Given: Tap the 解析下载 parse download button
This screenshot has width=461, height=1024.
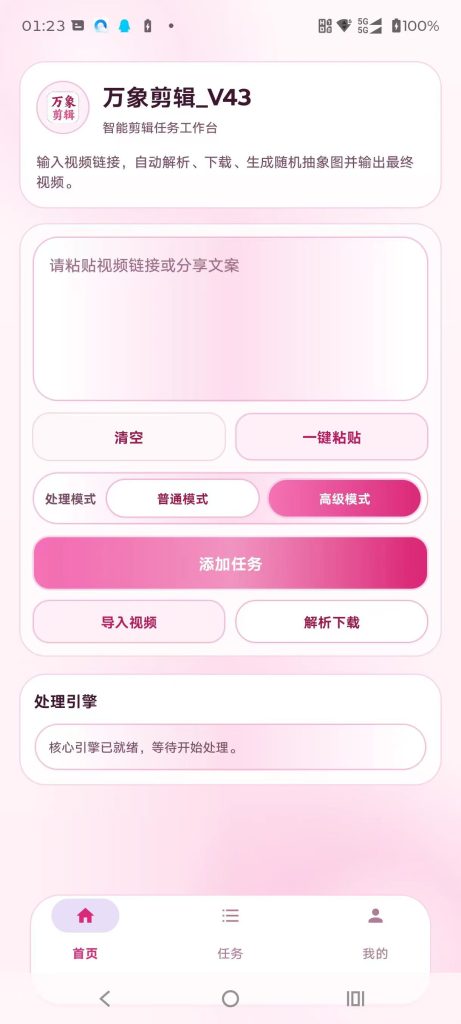Looking at the screenshot, I should coord(332,622).
